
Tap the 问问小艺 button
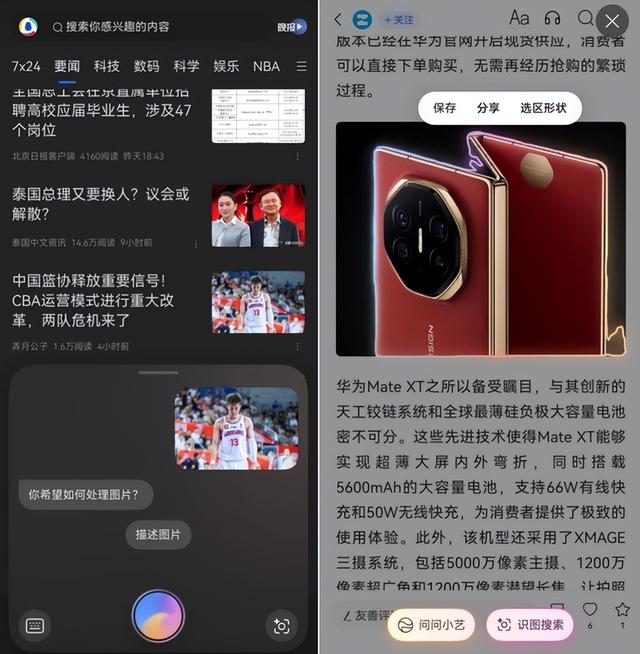tap(431, 625)
